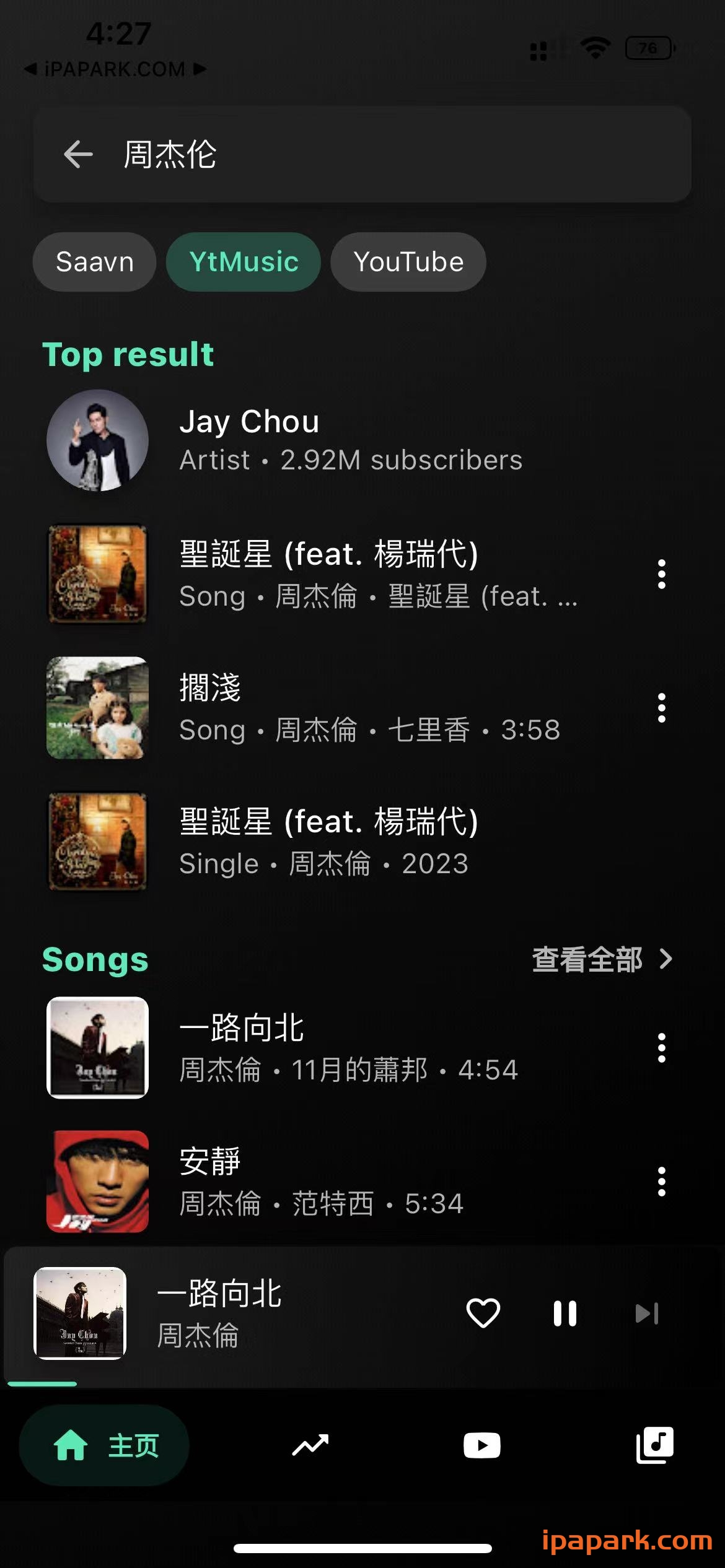Open the YouTube videos icon in bottom bar
Image resolution: width=725 pixels, height=1568 pixels.
(482, 1445)
